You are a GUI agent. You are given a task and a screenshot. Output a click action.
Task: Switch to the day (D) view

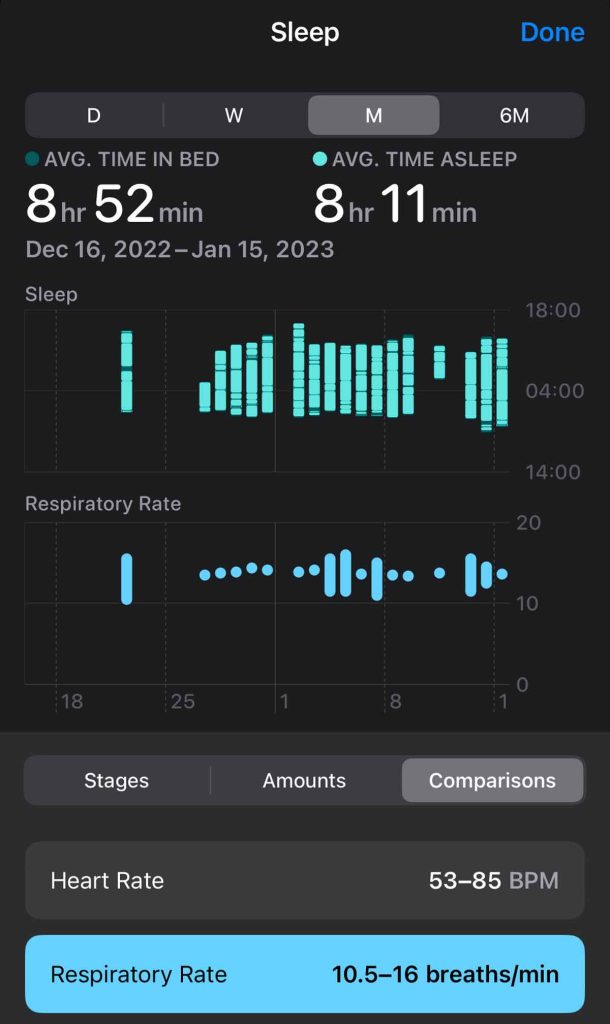coord(94,115)
